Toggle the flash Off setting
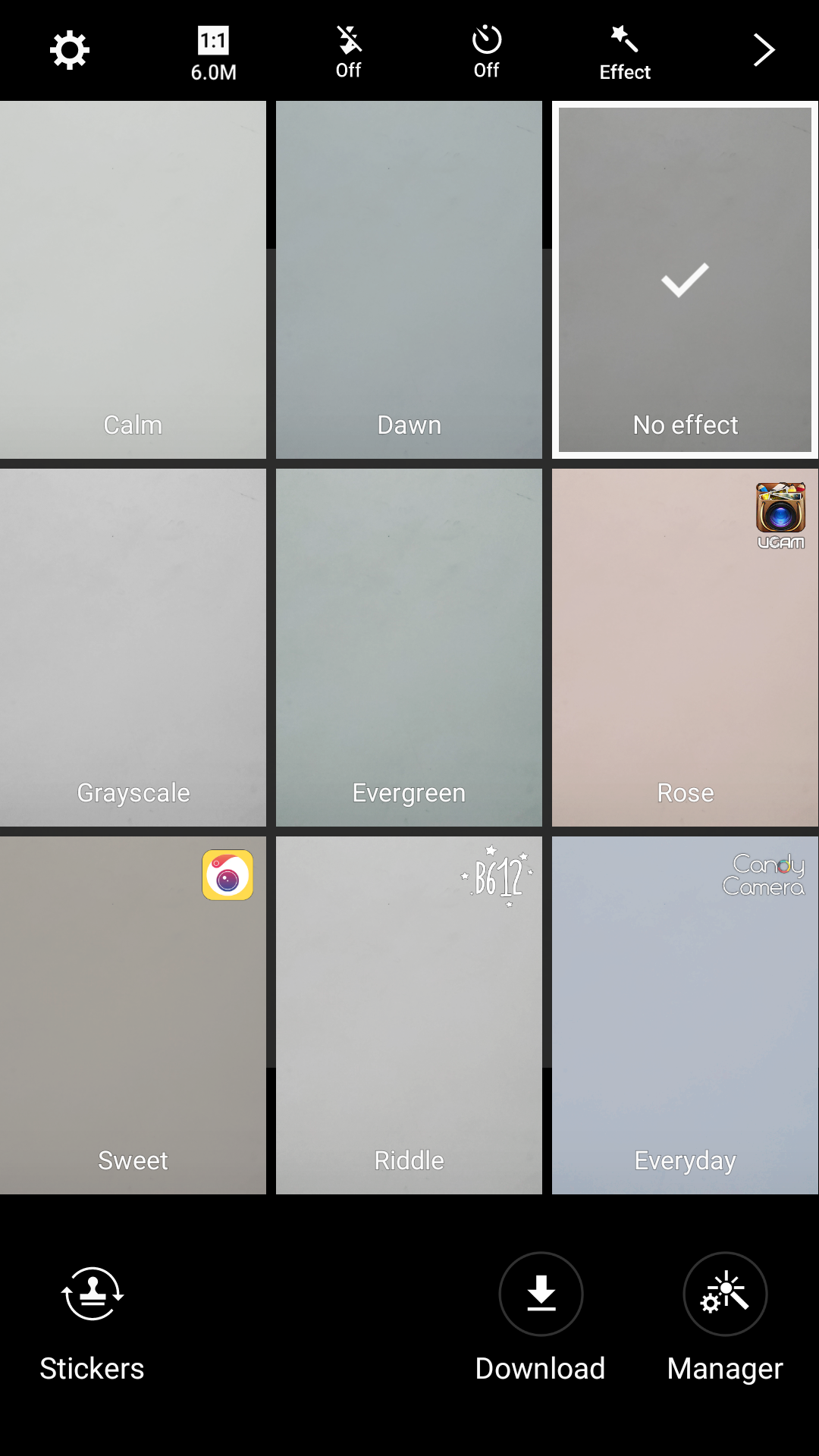The width and height of the screenshot is (819, 1456). [349, 52]
